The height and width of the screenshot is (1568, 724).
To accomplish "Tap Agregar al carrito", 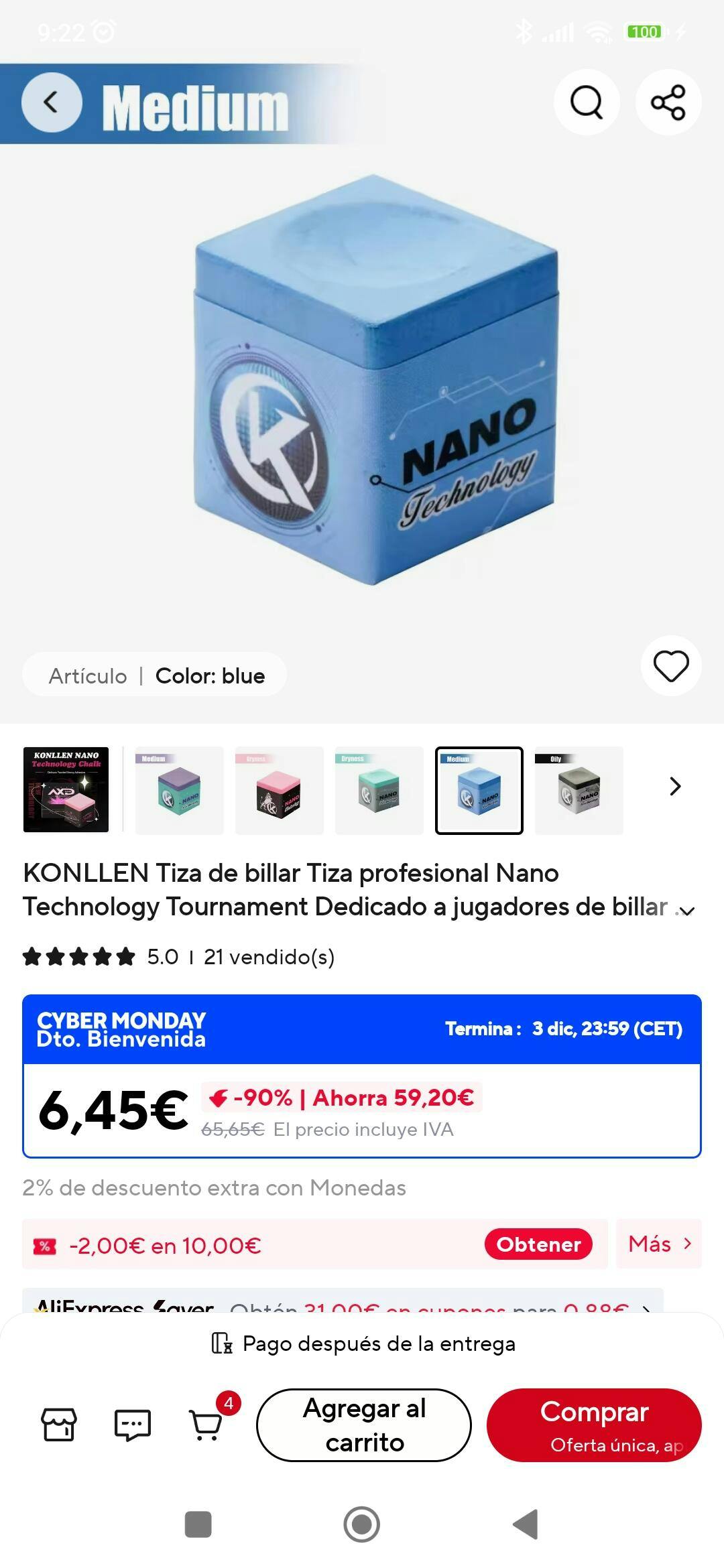I will pyautogui.click(x=364, y=1425).
